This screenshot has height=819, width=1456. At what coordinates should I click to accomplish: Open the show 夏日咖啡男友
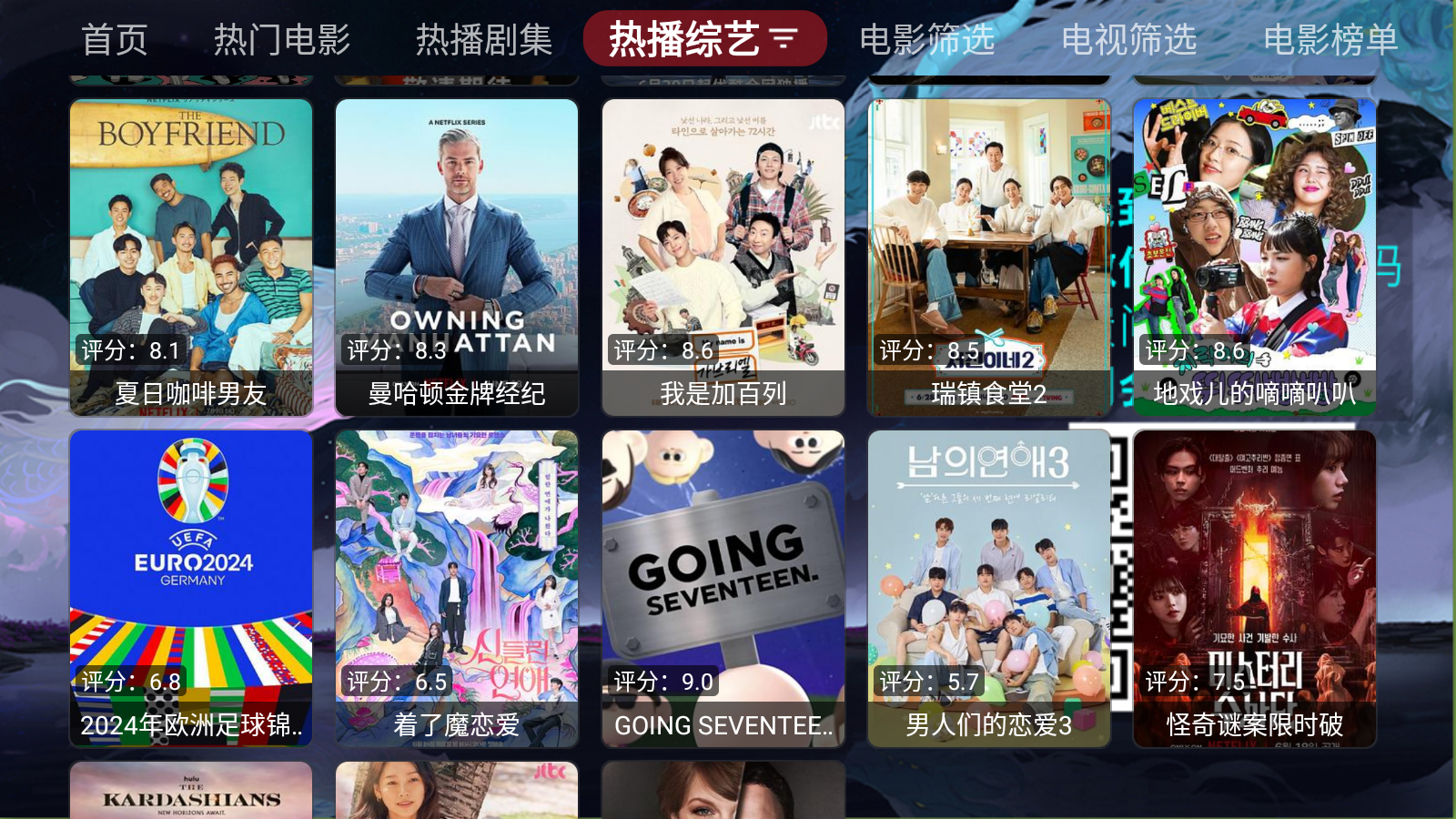click(x=191, y=258)
